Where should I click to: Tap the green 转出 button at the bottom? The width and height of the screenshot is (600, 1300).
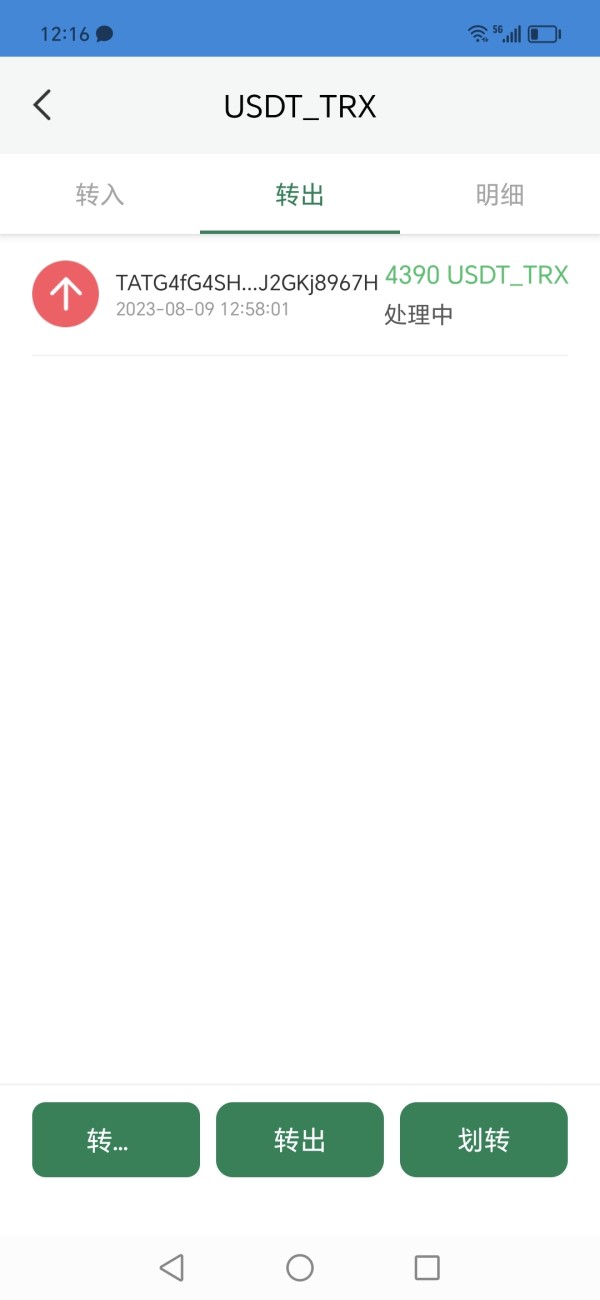[x=300, y=1140]
